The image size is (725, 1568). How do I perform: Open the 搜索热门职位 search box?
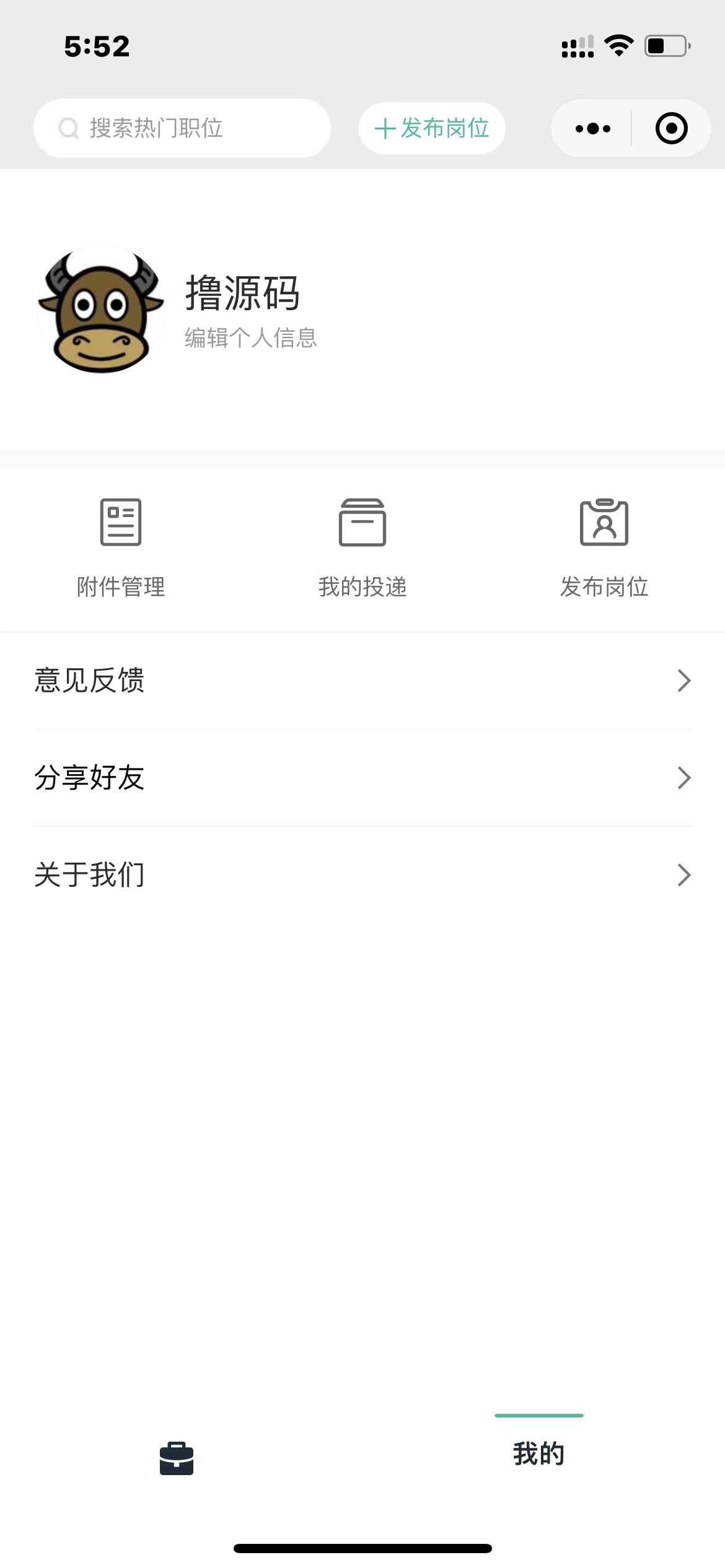[x=181, y=128]
